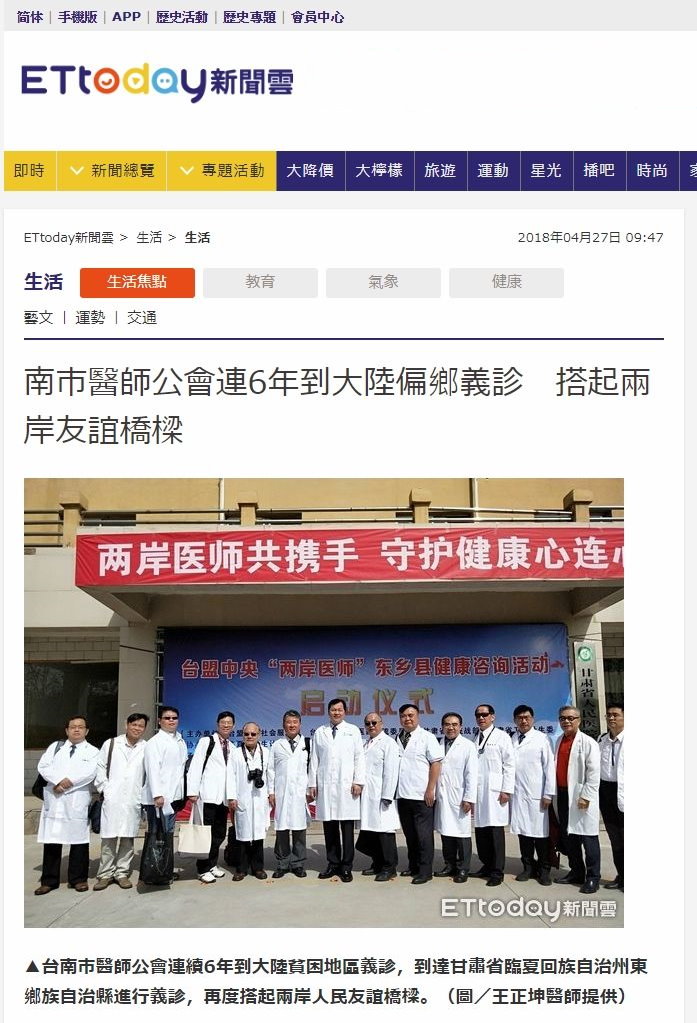
Task: Switch to the 氣象 weather tab
Action: [383, 283]
